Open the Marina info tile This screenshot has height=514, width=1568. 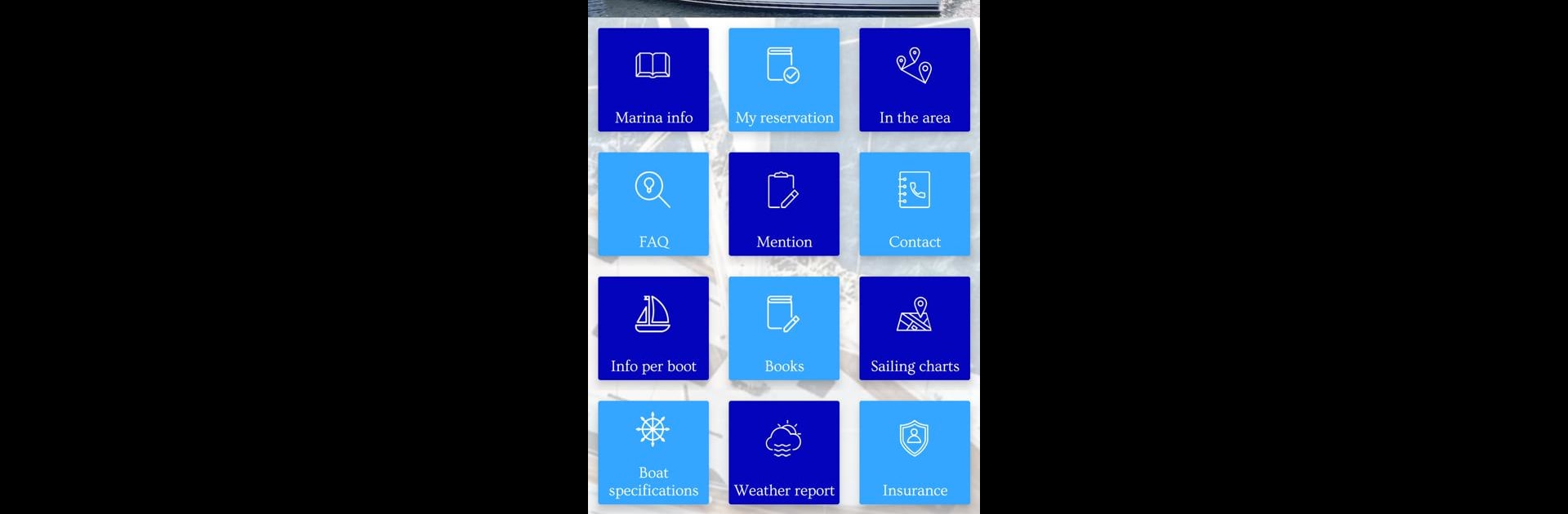(653, 80)
